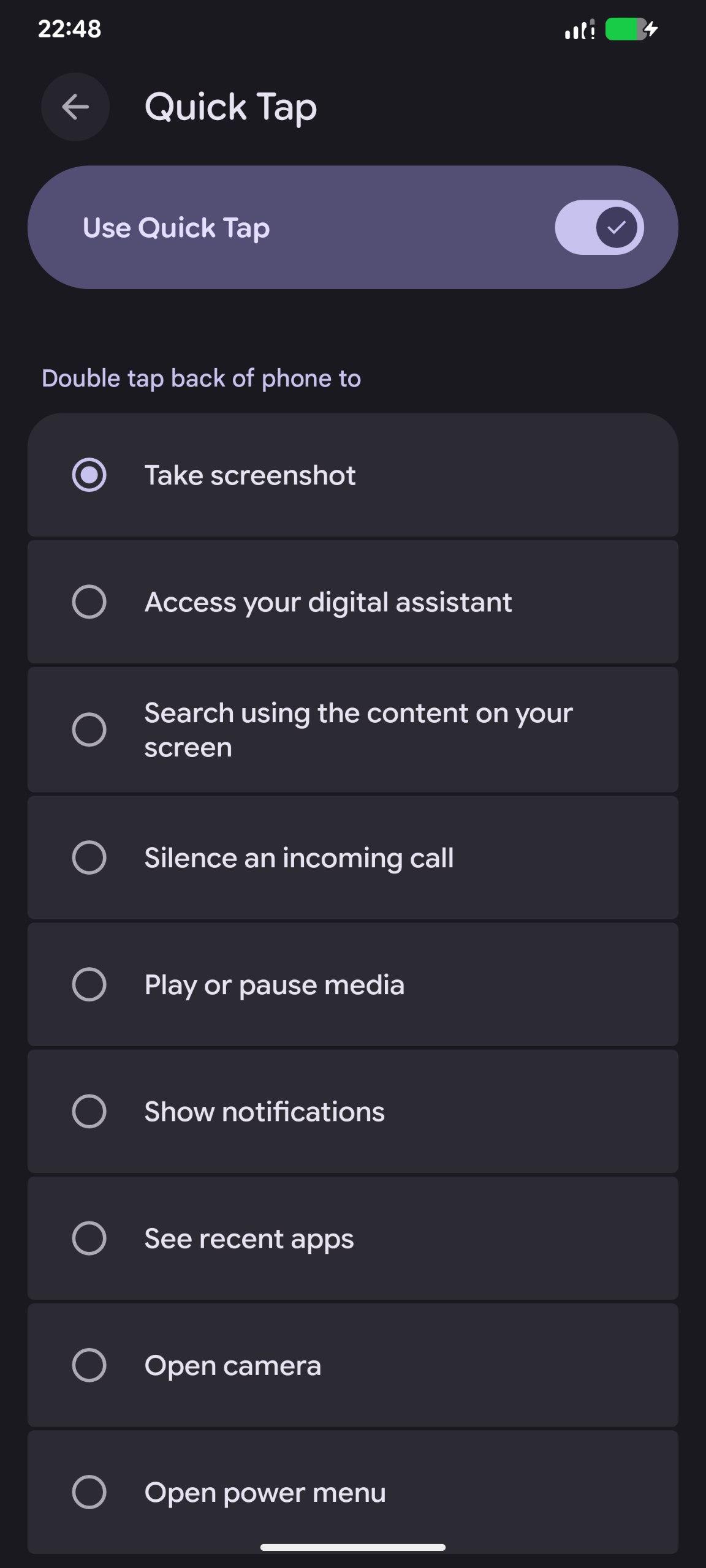This screenshot has width=706, height=1568.
Task: Choose Access your digital assistant
Action: (x=89, y=602)
